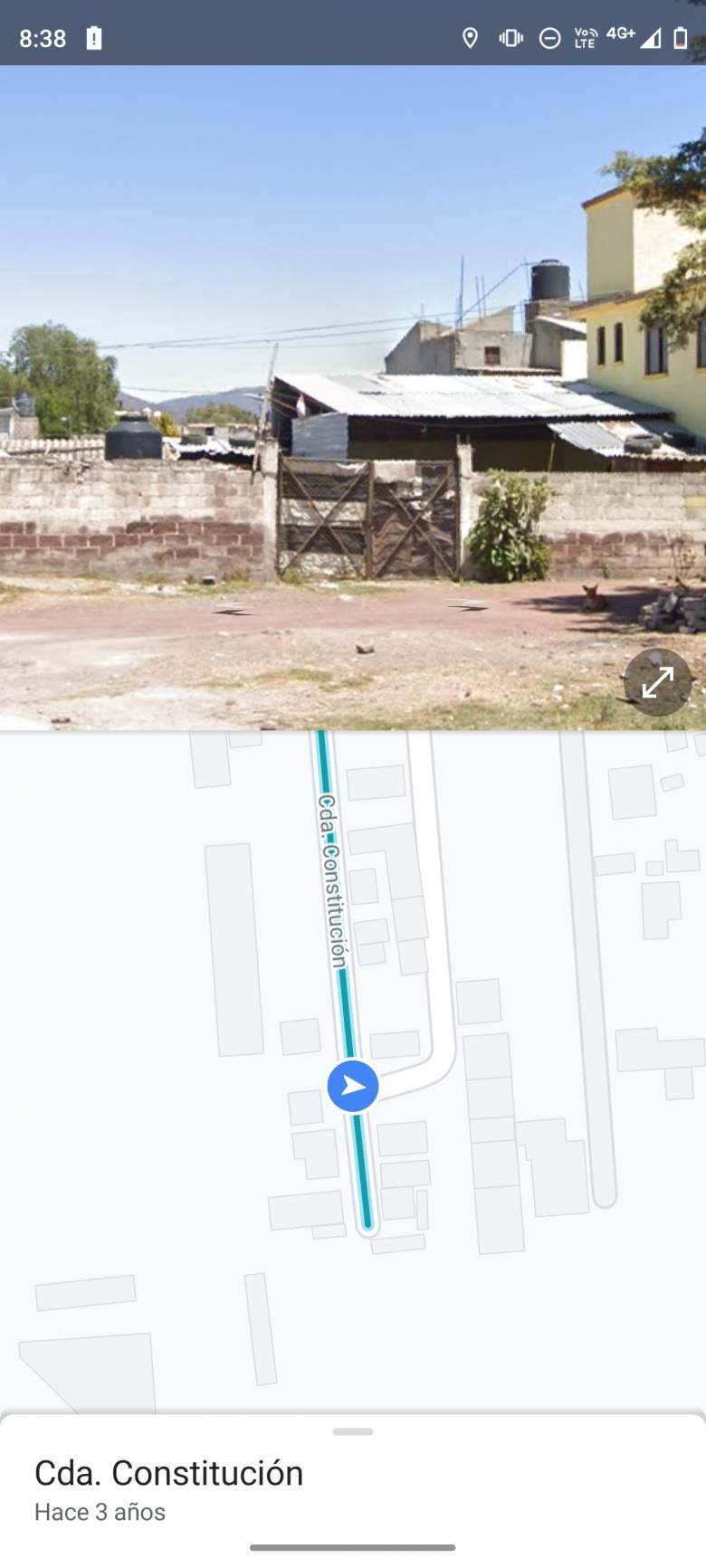Tap the low battery notification icon

93,37
